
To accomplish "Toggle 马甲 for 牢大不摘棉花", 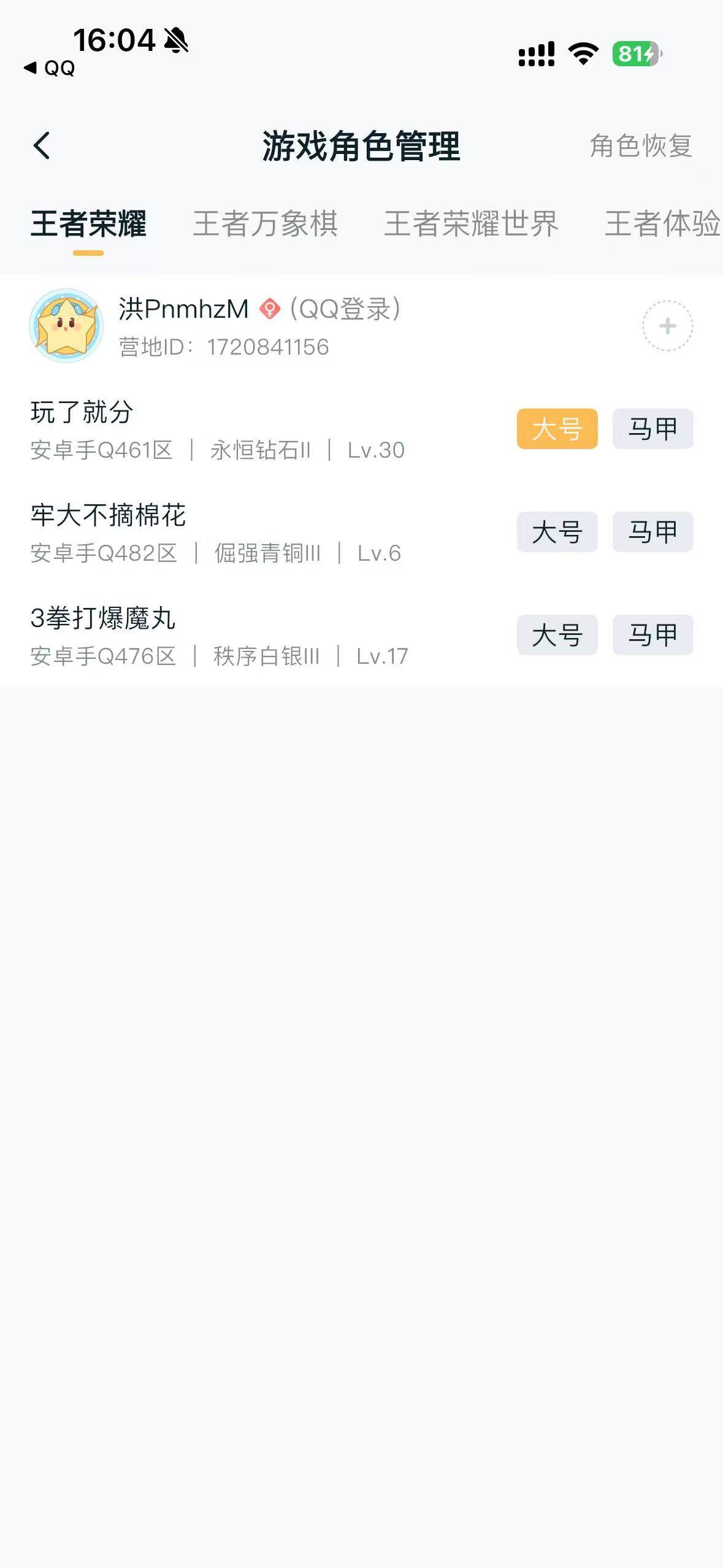I will point(652,532).
